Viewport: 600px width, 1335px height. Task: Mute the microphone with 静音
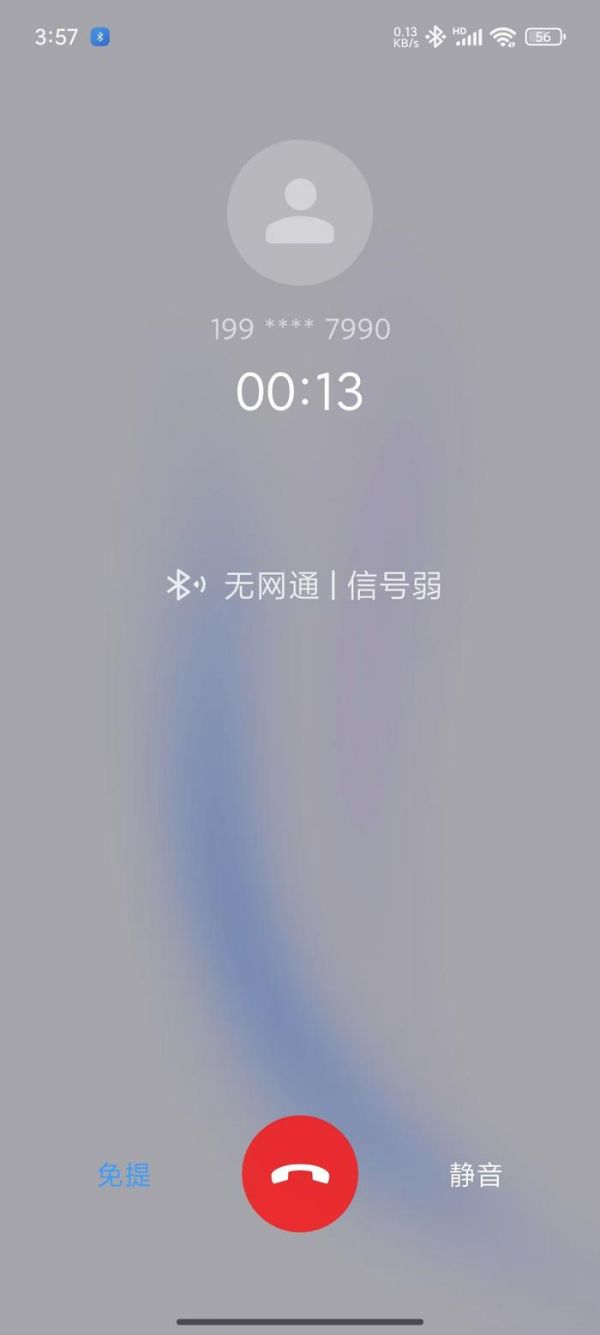click(475, 1175)
